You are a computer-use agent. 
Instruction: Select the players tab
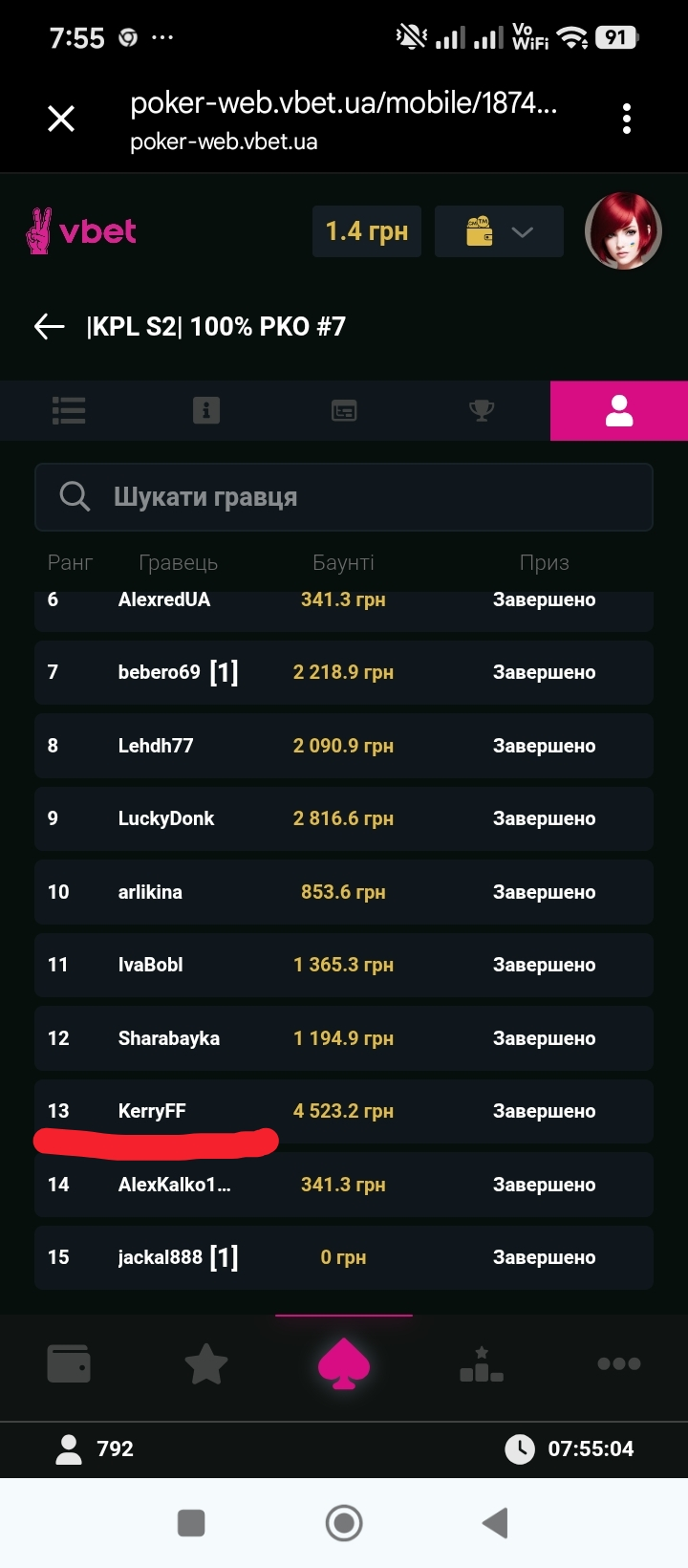tap(619, 410)
